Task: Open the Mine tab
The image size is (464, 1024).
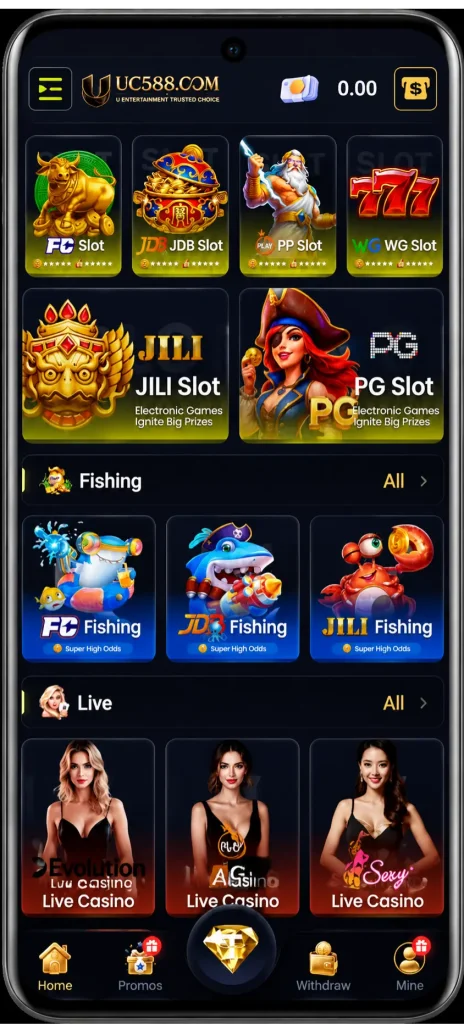Action: pos(410,966)
